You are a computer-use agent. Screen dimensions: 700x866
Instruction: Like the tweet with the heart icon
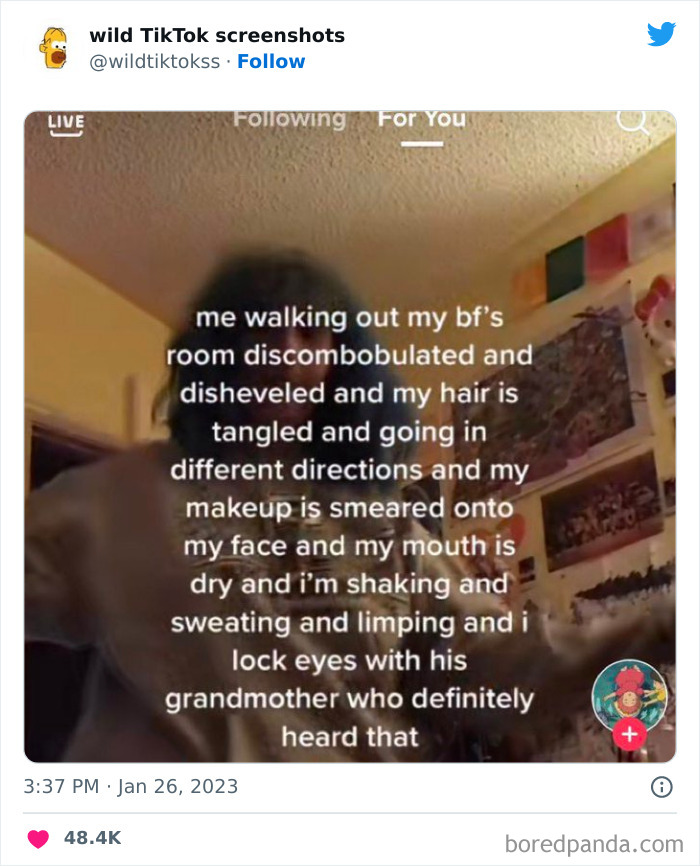click(x=38, y=838)
